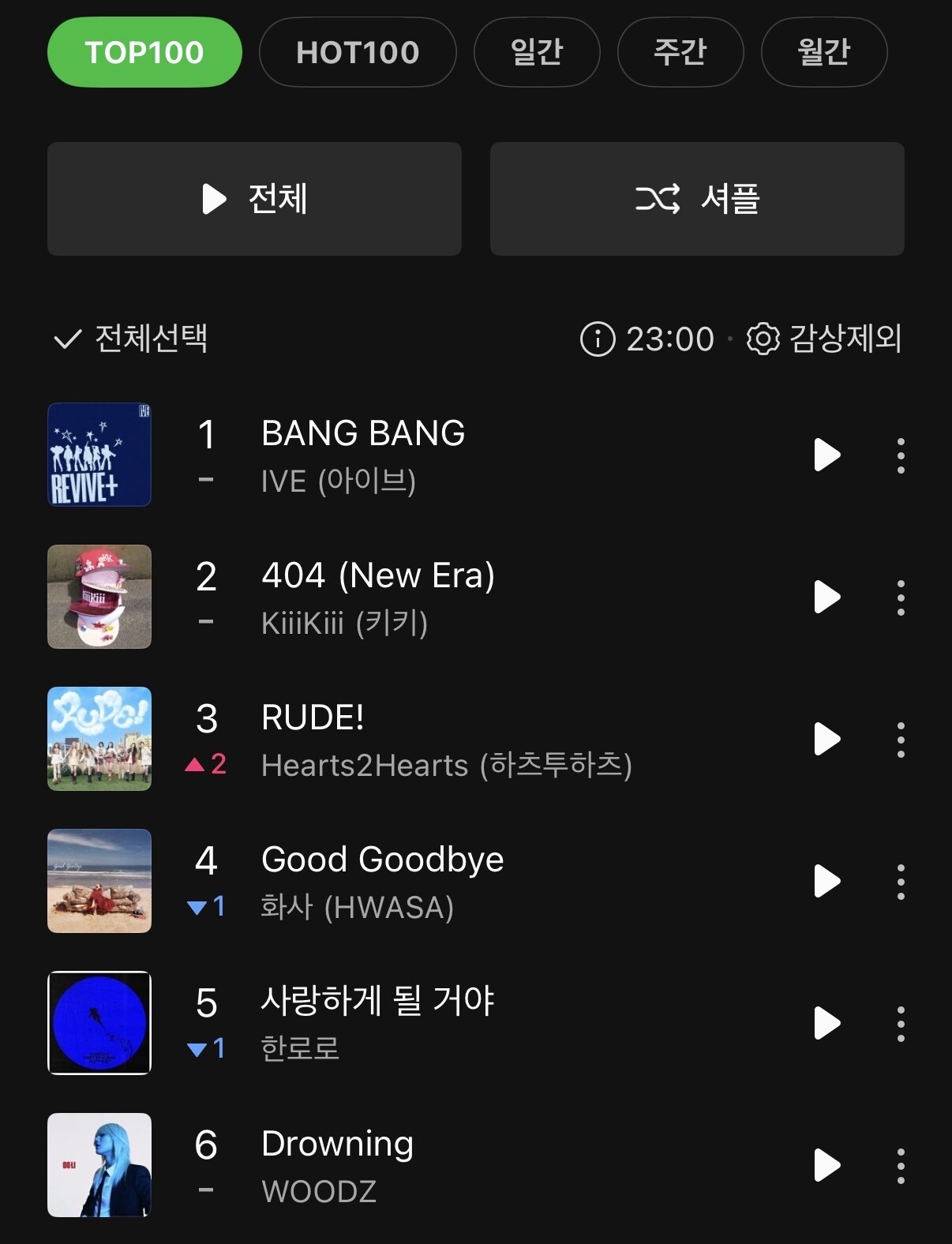This screenshot has width=952, height=1244.
Task: Open more options for RUDE!
Action: [901, 740]
